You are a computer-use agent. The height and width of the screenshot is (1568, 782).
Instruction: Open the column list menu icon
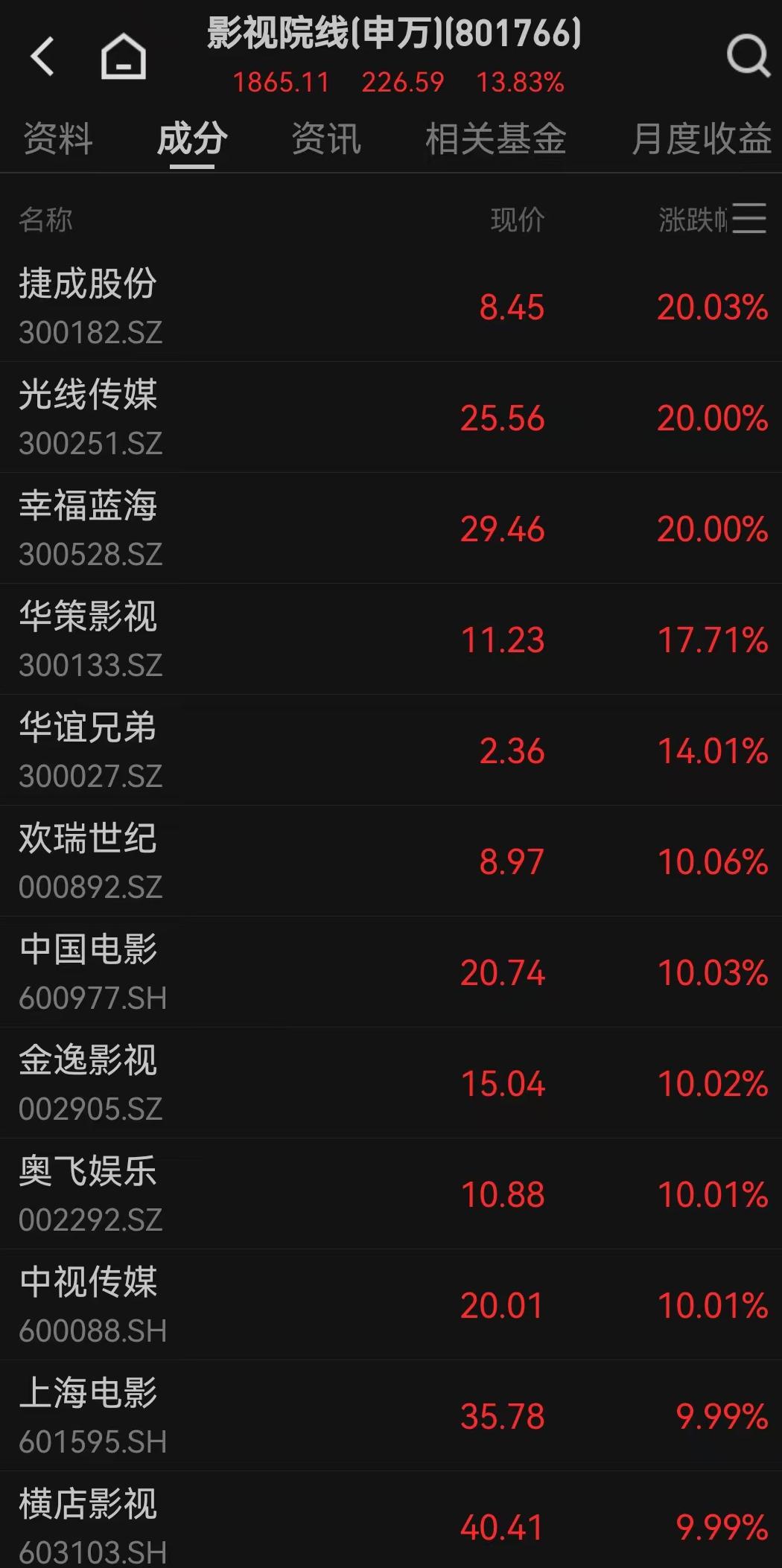click(x=749, y=219)
